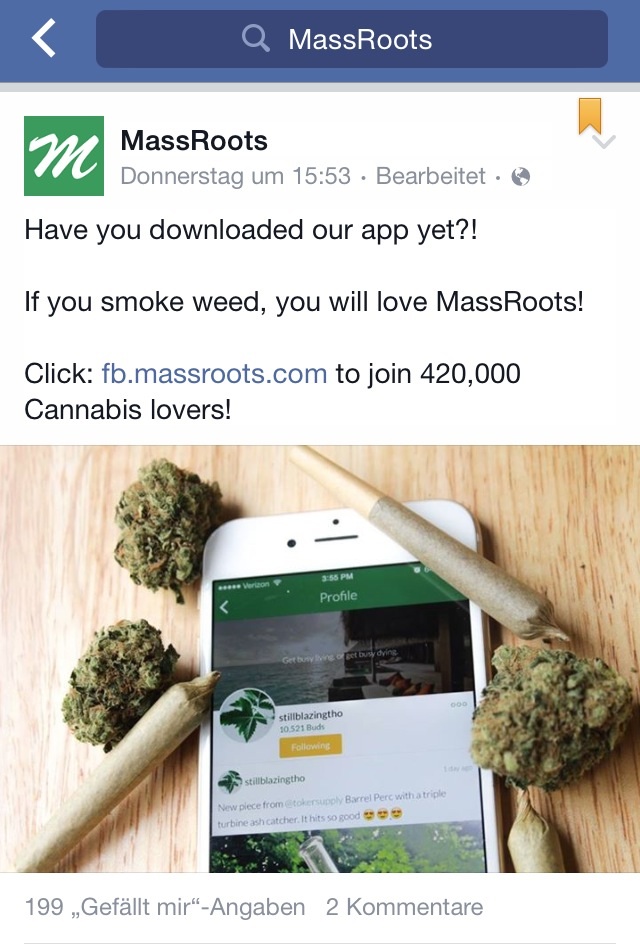Viewport: 640px width, 949px height.
Task: Tap the MassRoots search field
Action: pos(351,40)
